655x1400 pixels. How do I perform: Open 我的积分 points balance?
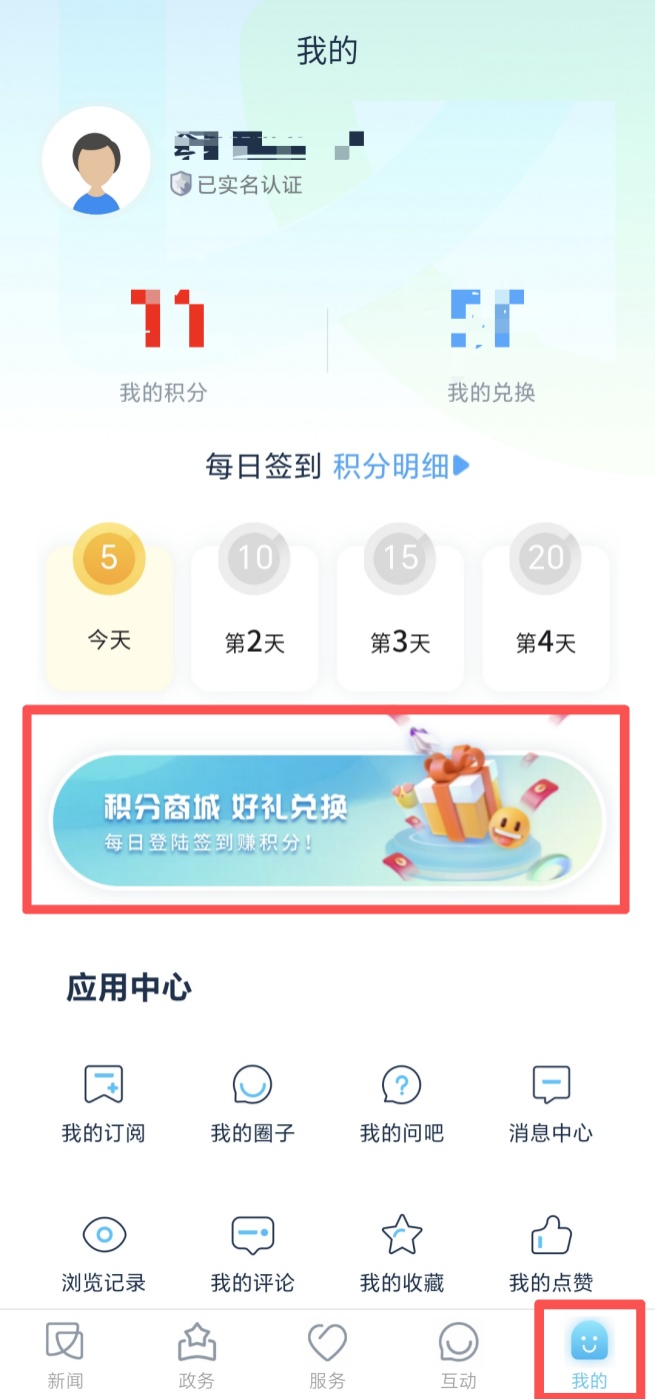(x=164, y=345)
